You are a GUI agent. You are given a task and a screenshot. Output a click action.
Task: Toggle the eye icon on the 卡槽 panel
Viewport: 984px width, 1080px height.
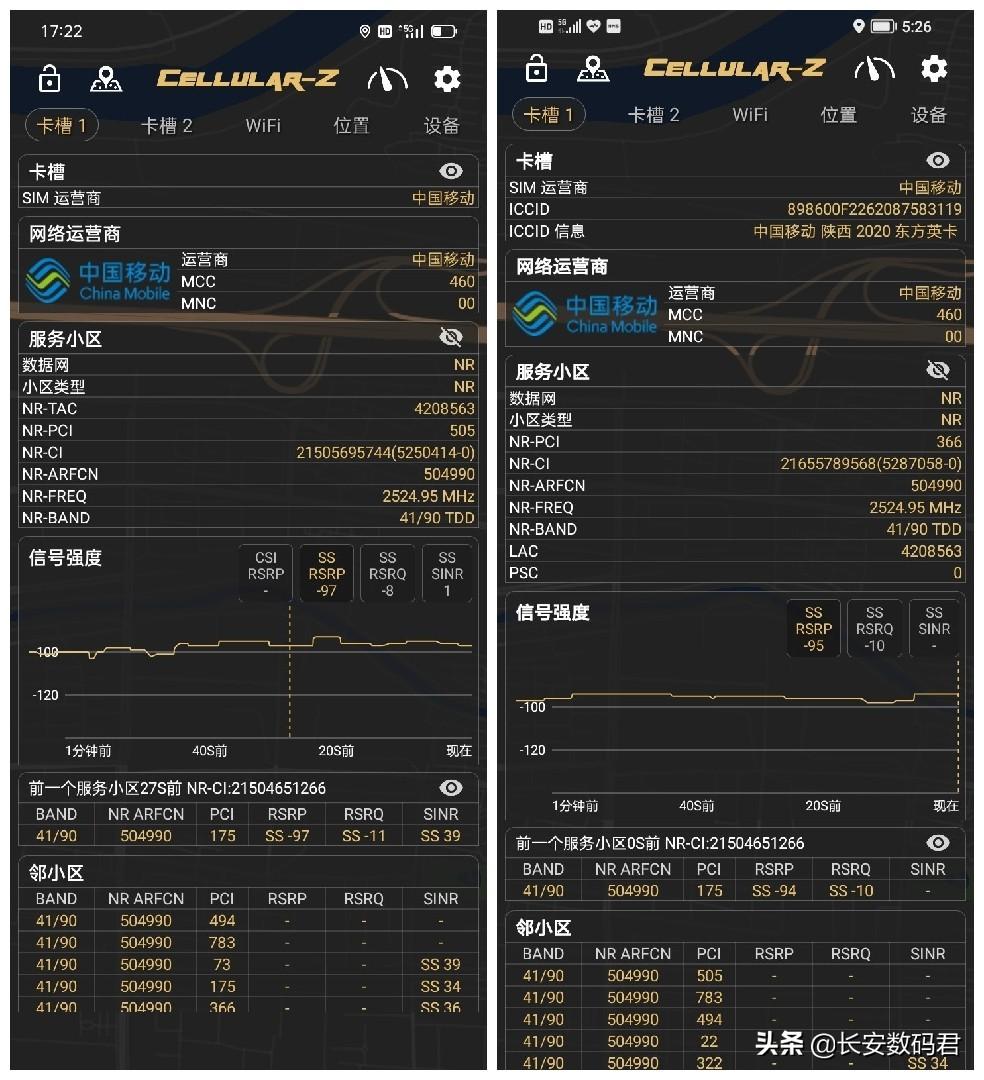(x=451, y=170)
